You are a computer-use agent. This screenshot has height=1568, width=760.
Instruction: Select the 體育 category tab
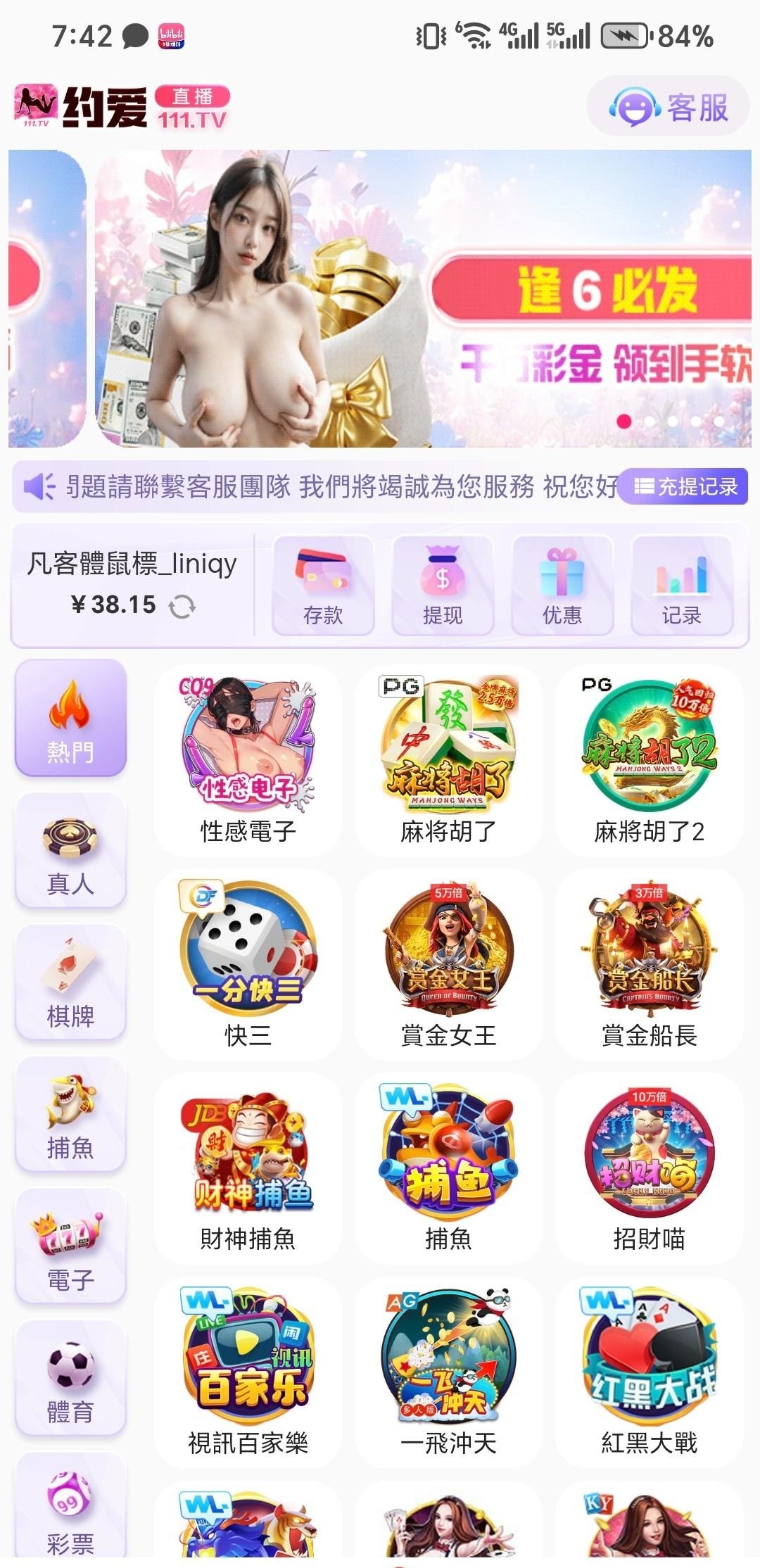70,1379
